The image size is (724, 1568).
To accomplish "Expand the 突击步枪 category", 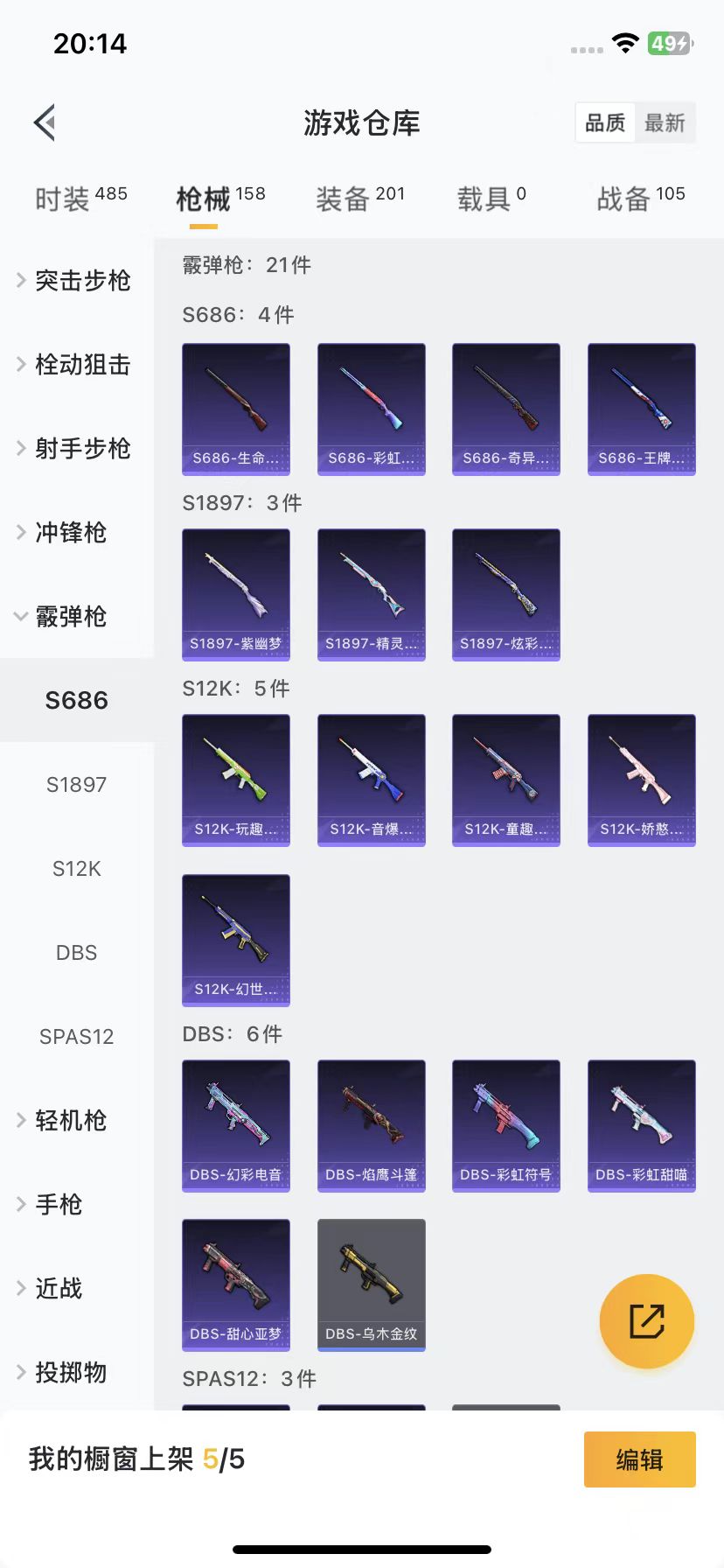I will (x=77, y=281).
